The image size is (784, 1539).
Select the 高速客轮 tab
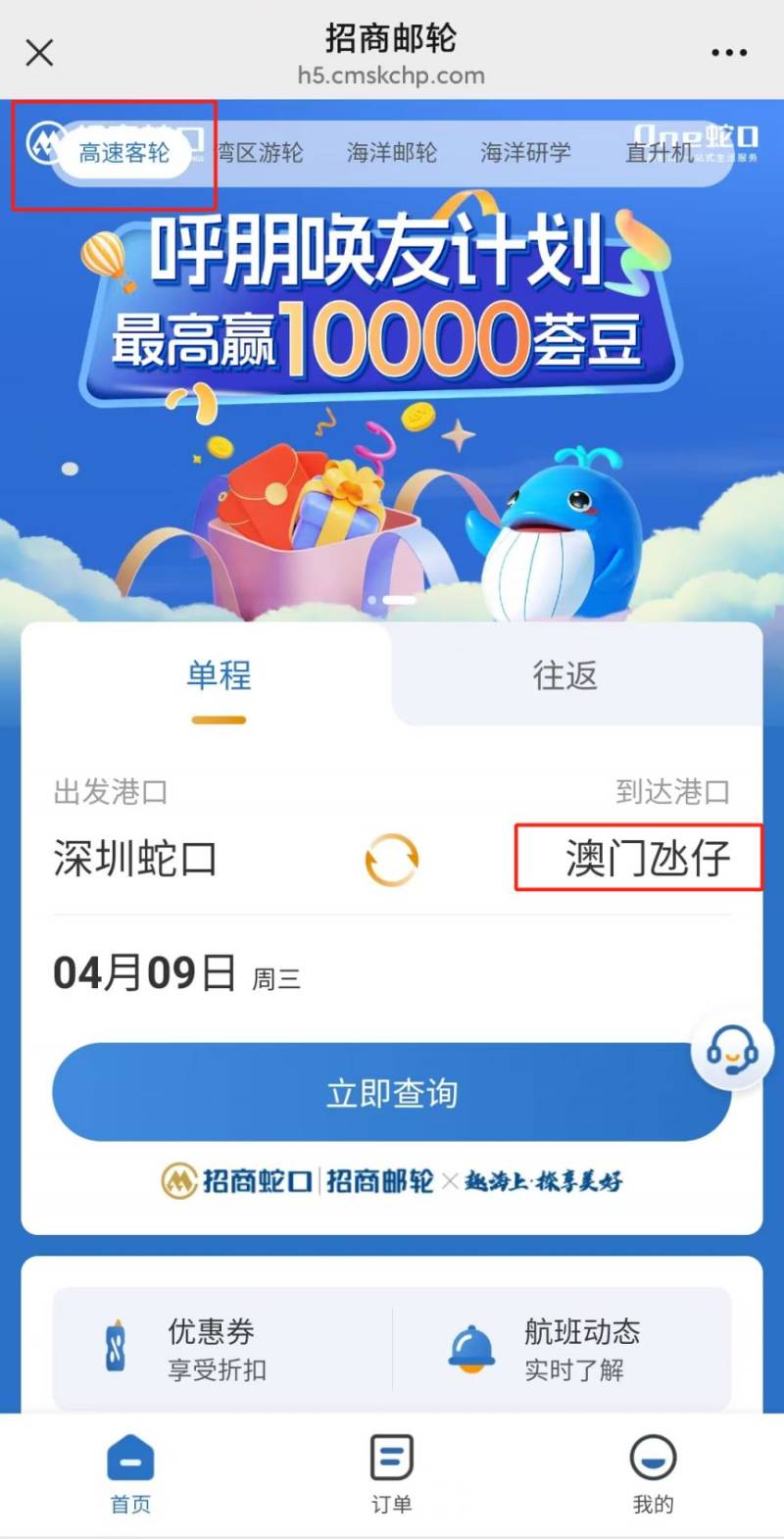pos(123,153)
